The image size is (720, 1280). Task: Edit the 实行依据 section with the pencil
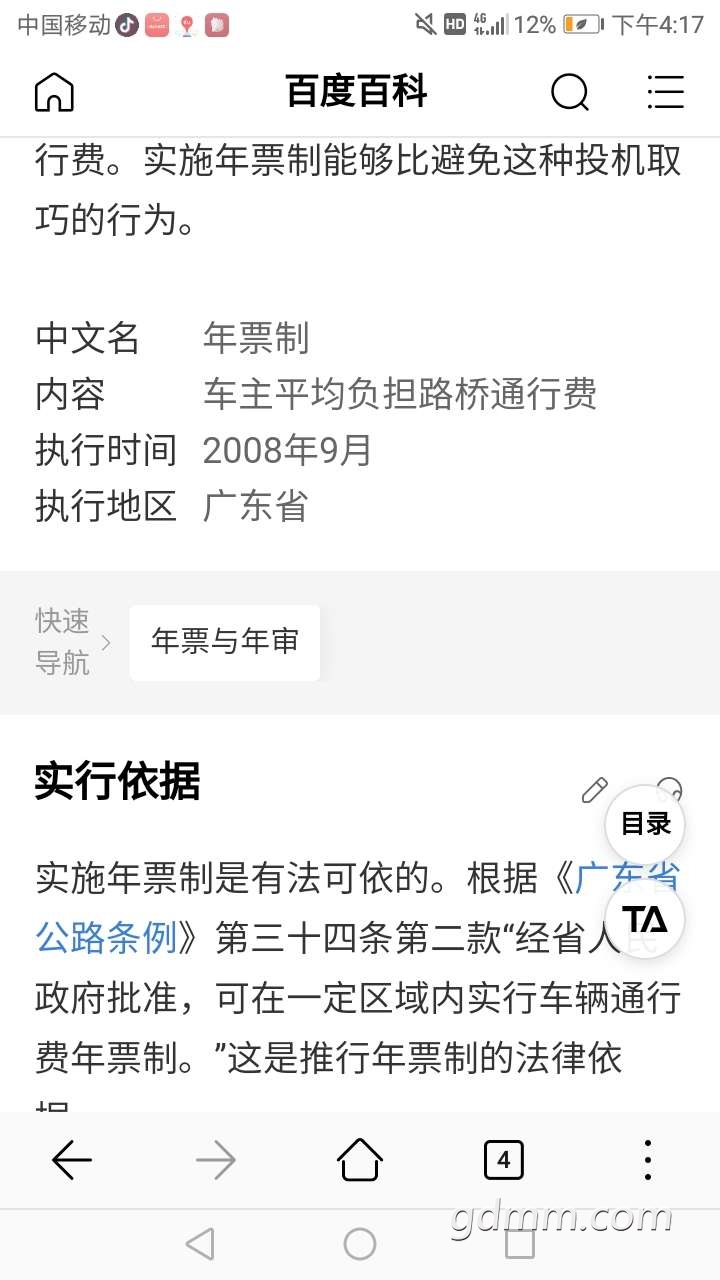click(x=595, y=790)
